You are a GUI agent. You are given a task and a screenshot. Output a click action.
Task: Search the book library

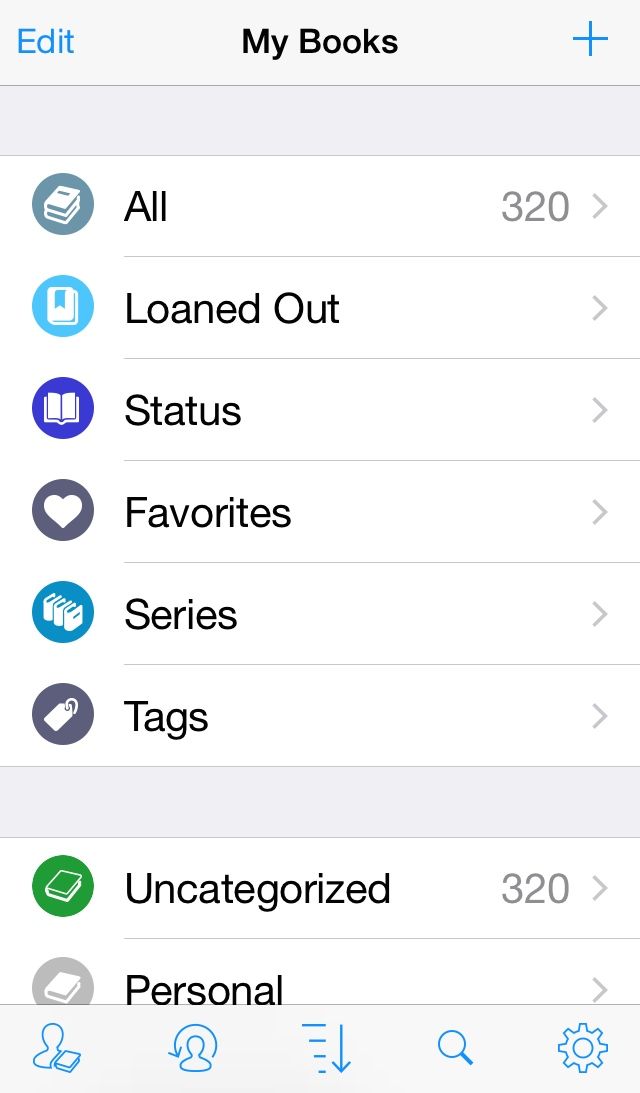455,1049
